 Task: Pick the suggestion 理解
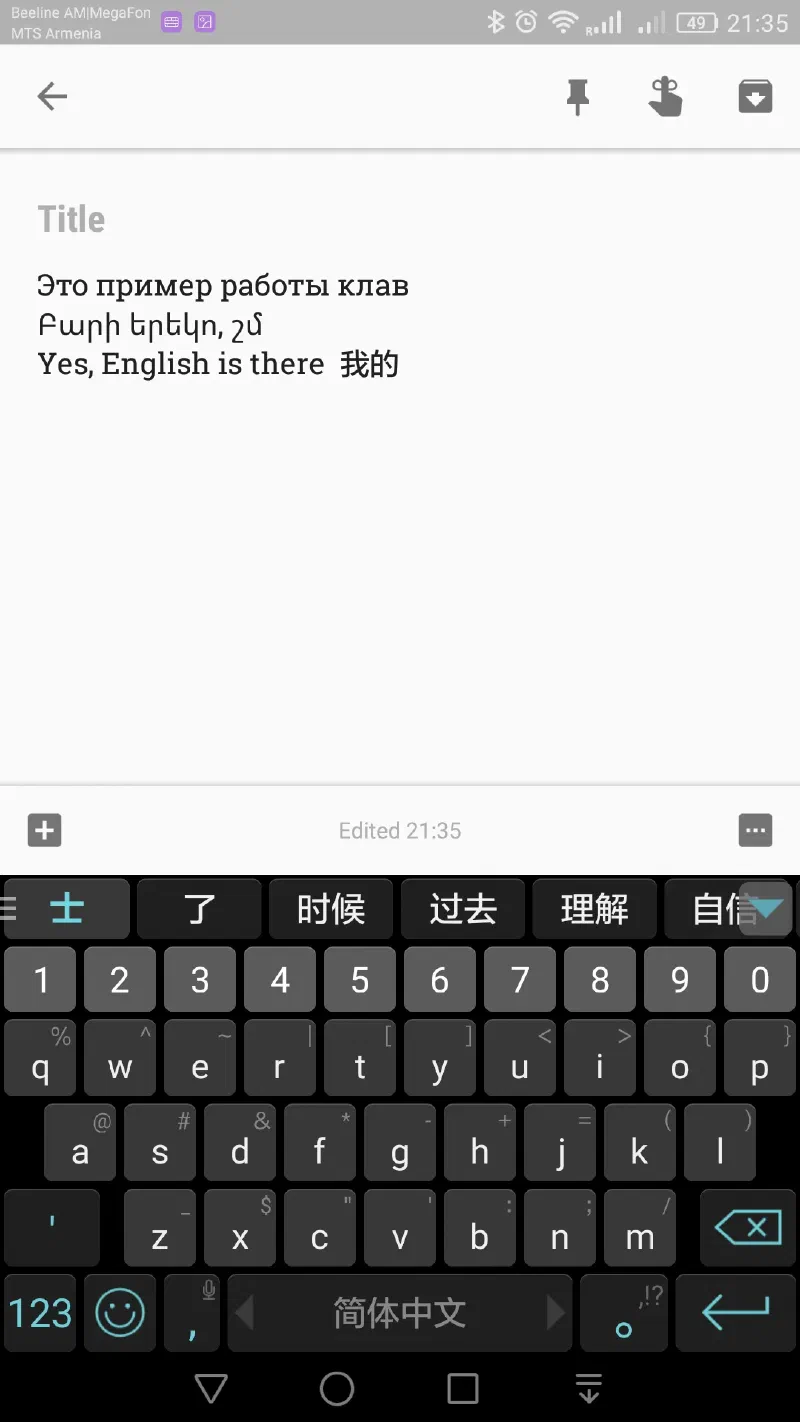595,909
